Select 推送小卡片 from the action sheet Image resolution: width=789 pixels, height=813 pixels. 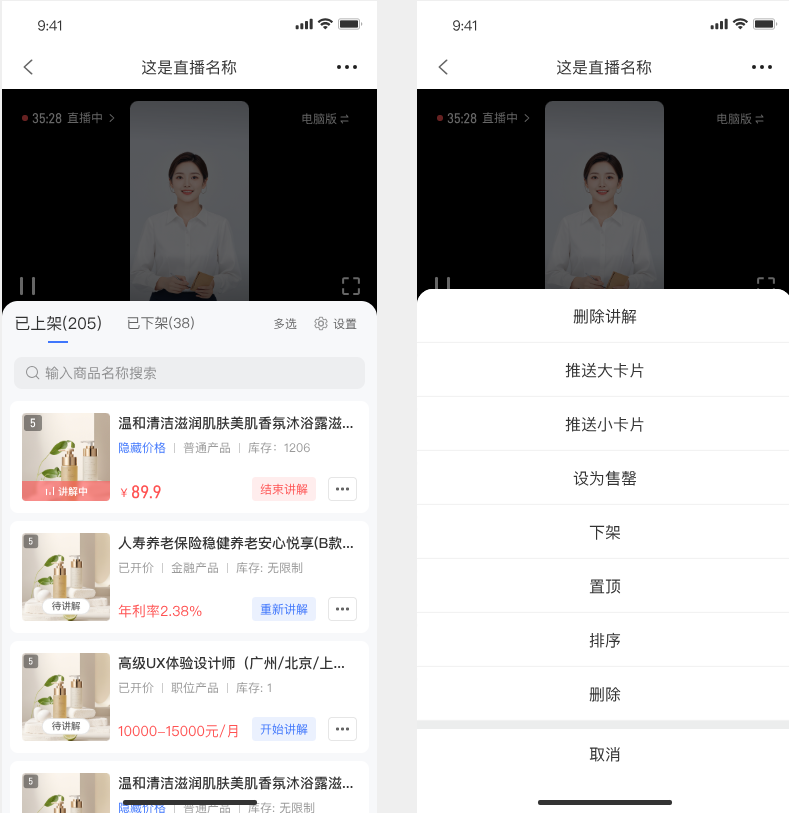(x=604, y=425)
